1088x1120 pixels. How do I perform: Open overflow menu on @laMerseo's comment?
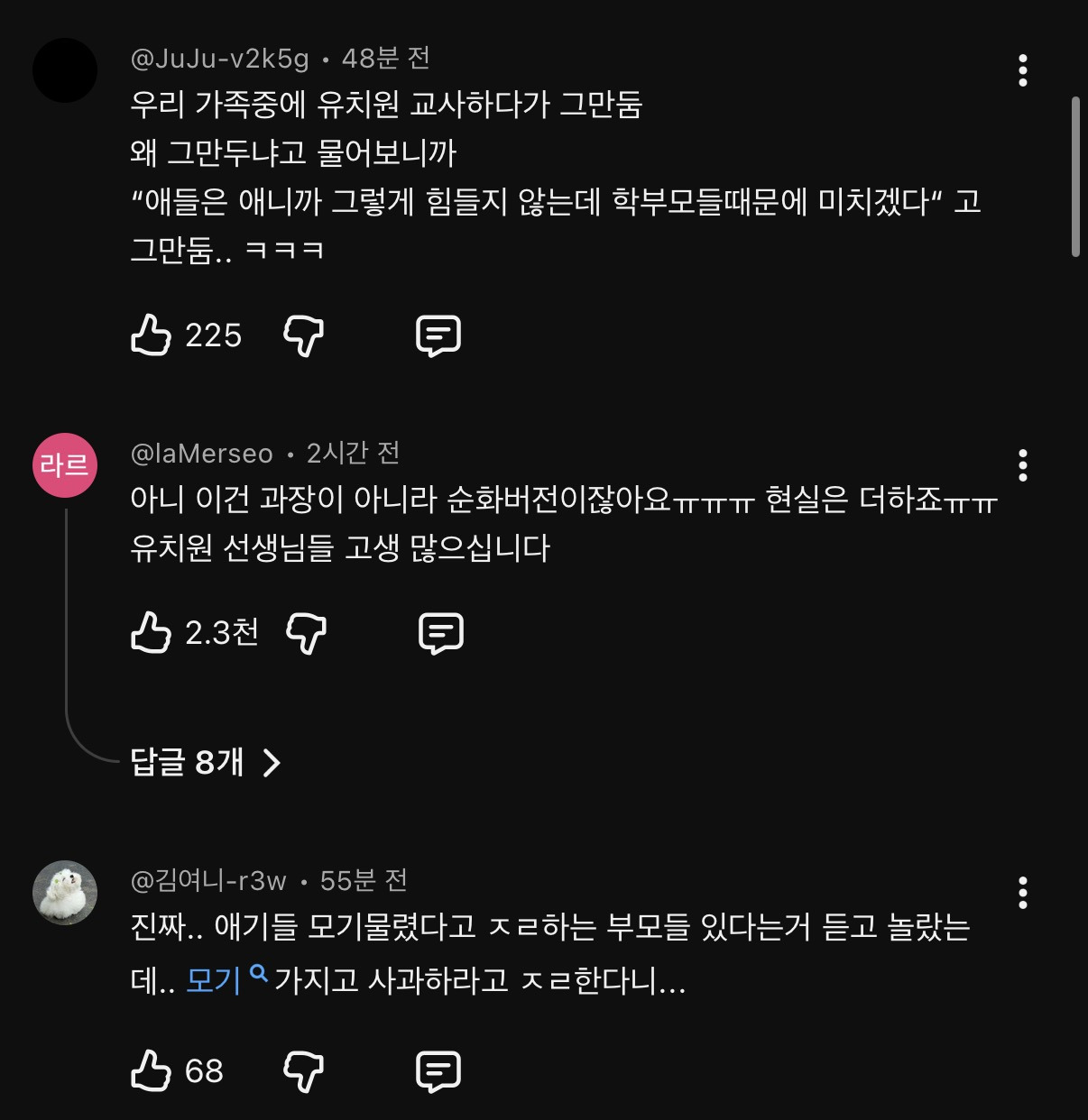(1022, 465)
